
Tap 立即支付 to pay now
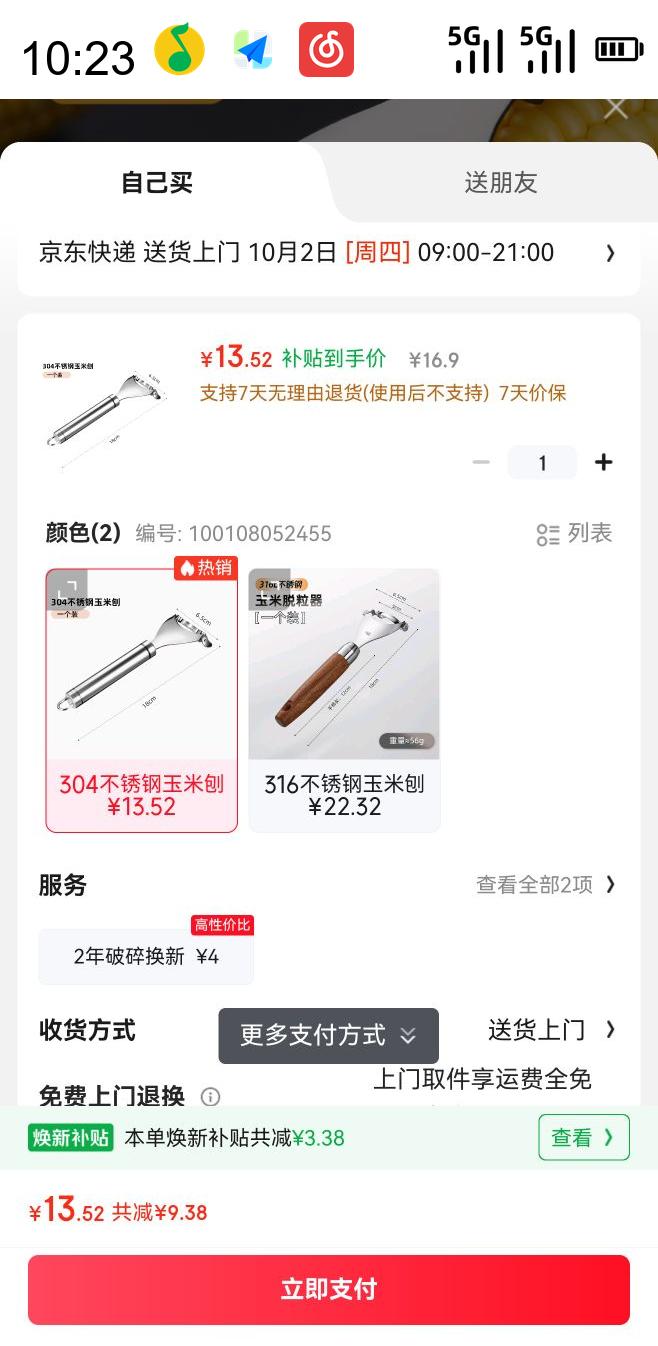point(328,1289)
